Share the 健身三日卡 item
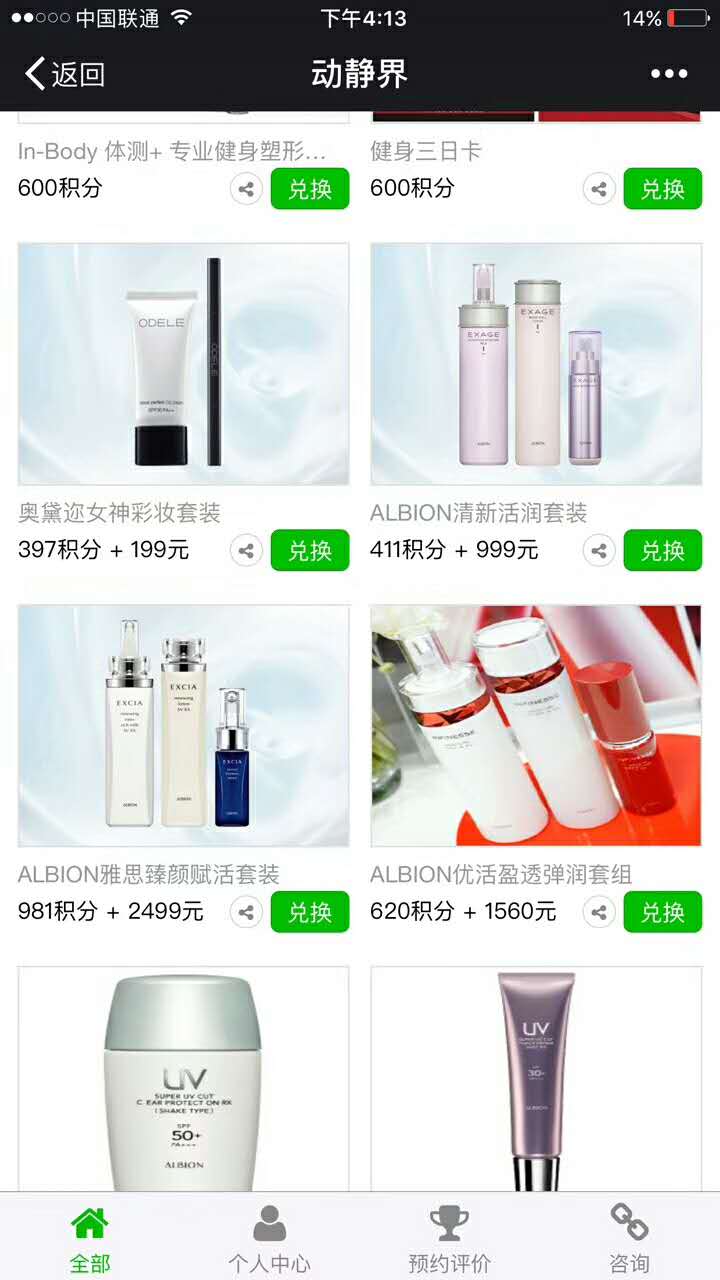Viewport: 720px width, 1280px height. tap(599, 188)
